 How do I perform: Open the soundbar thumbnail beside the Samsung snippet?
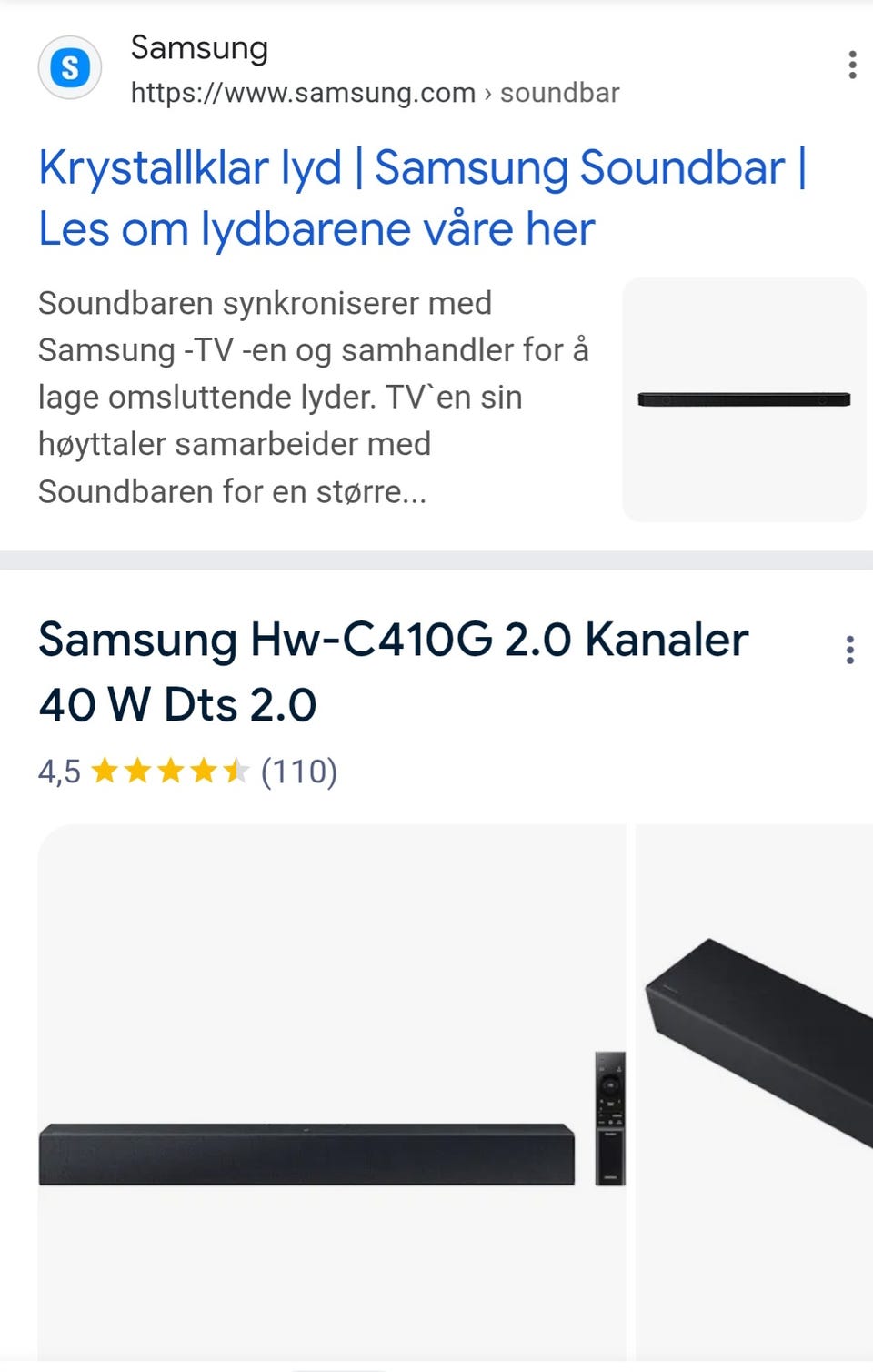pyautogui.click(x=744, y=399)
